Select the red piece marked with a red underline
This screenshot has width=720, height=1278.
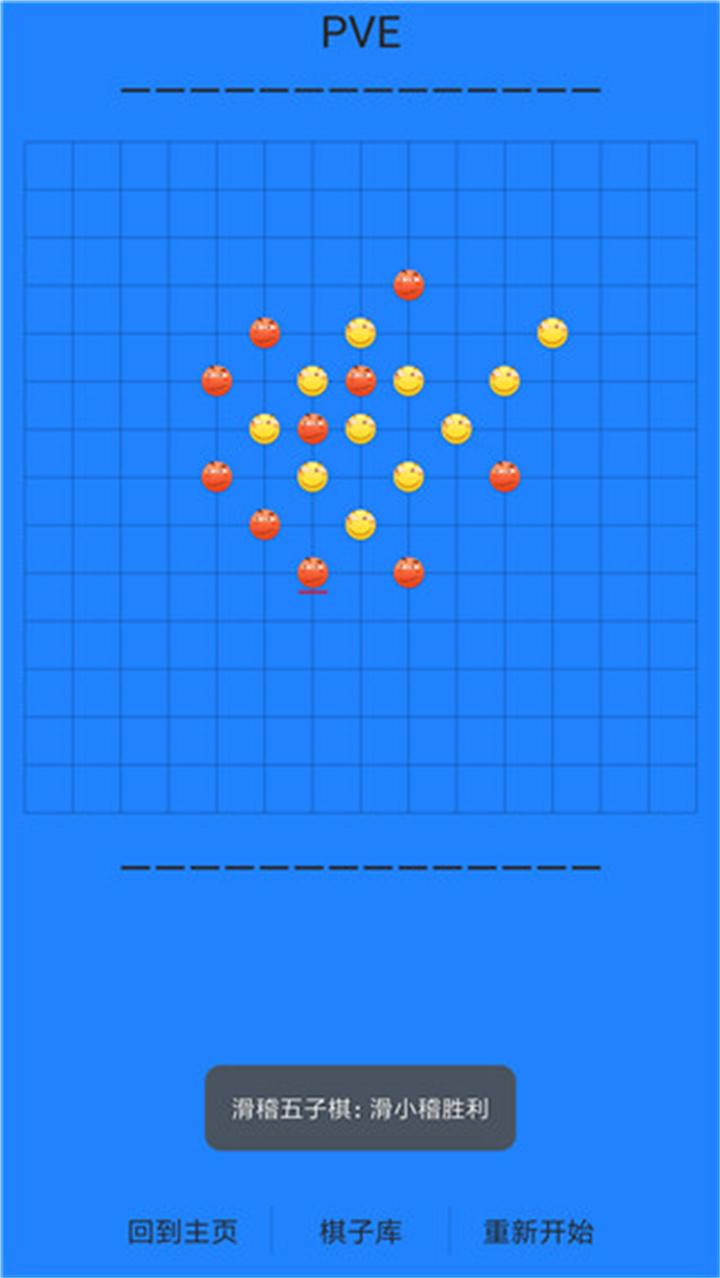(313, 572)
